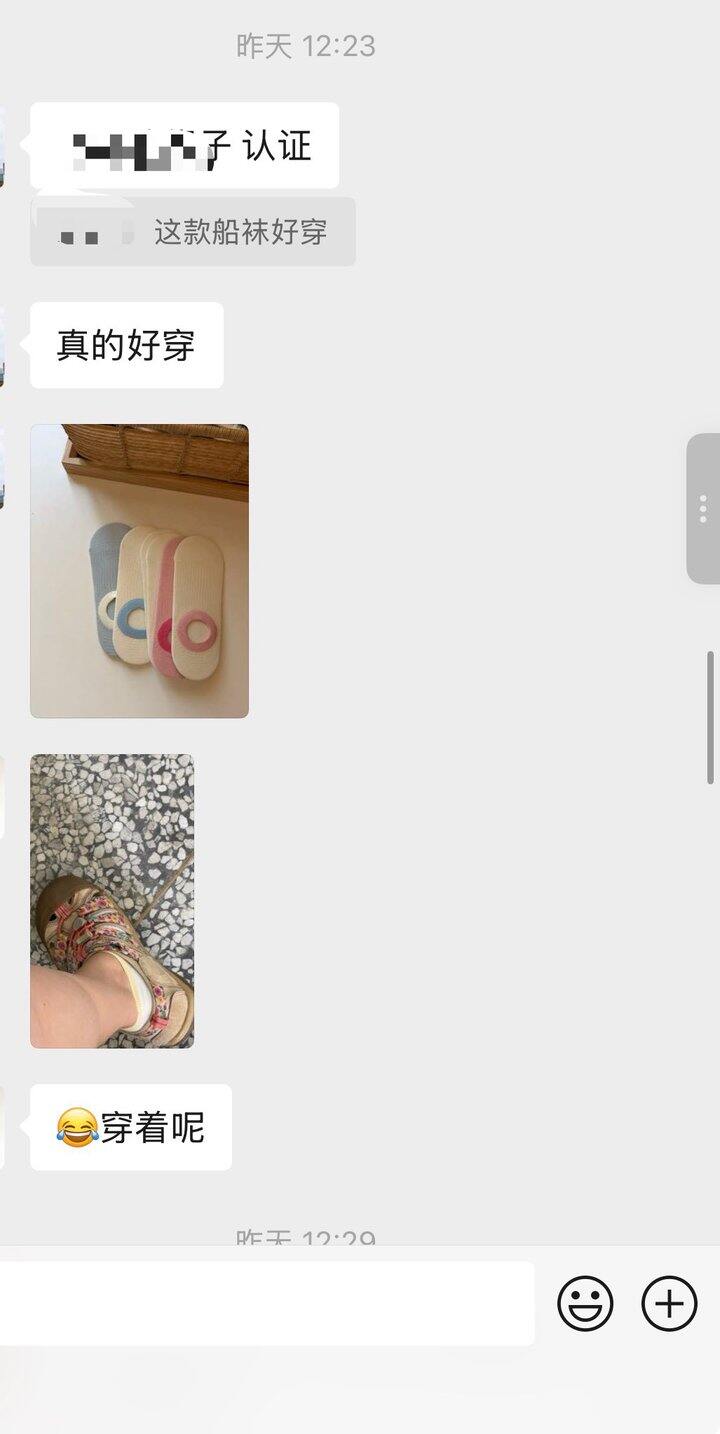720x1434 pixels.
Task: Open the sock product photo
Action: pos(139,570)
